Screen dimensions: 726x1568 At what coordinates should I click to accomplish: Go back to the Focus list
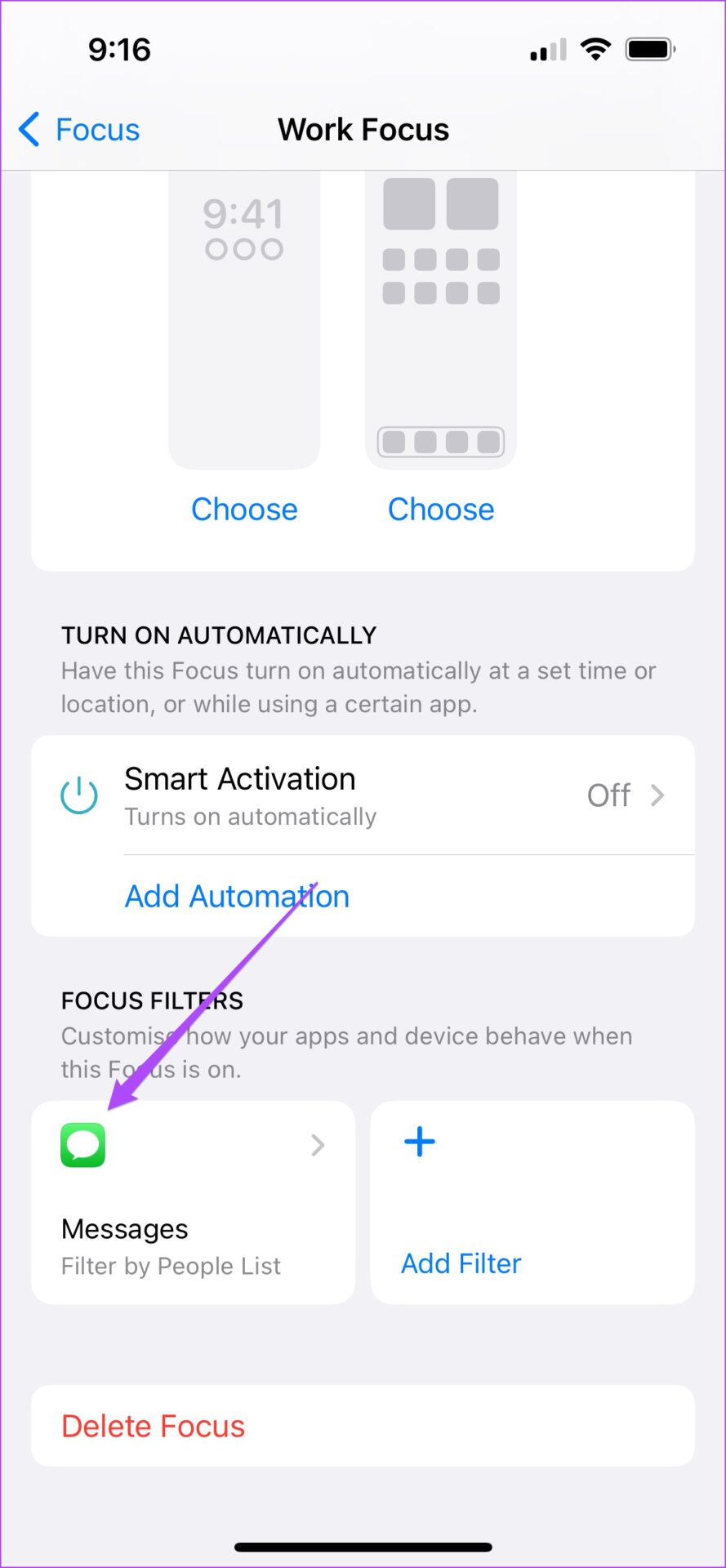(x=79, y=130)
